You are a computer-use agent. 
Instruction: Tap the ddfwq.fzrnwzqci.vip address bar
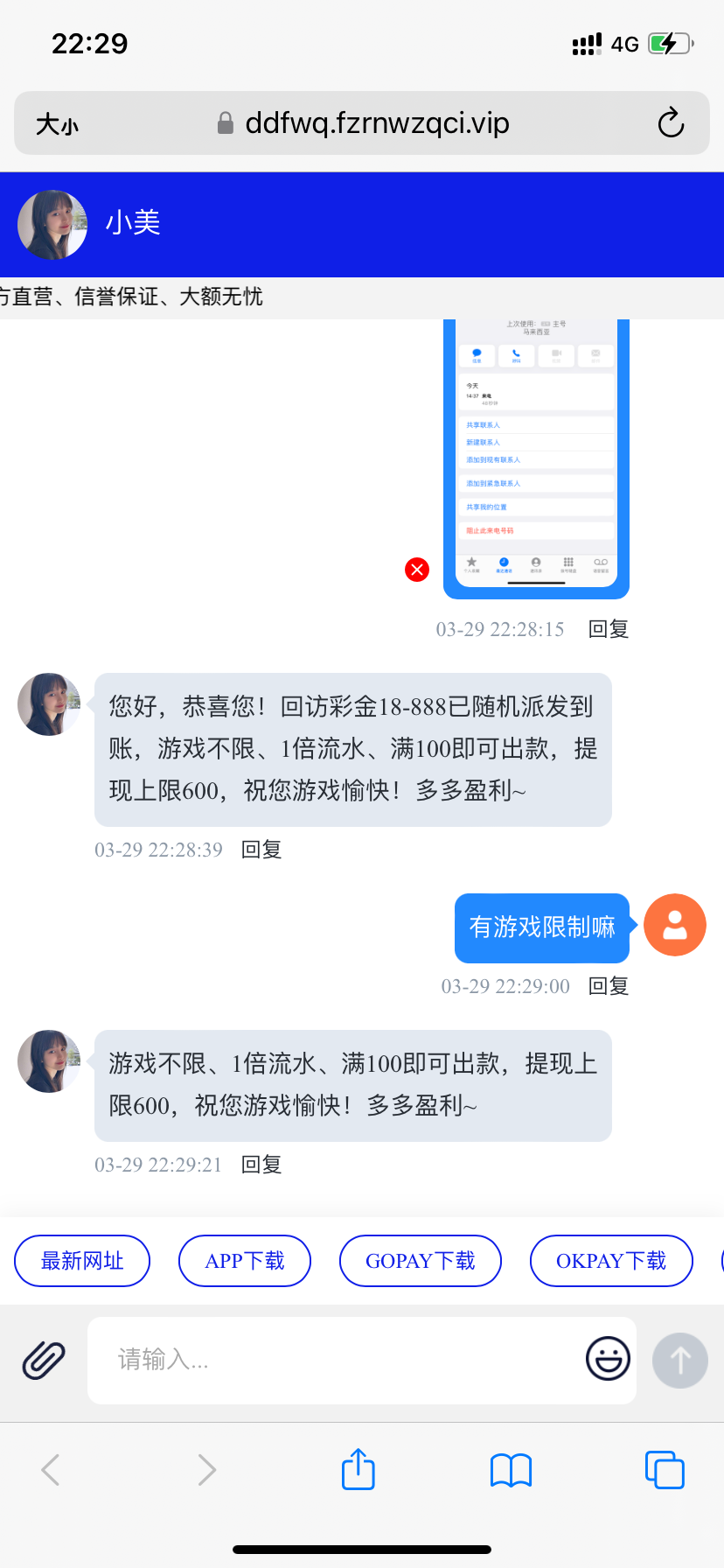point(376,123)
